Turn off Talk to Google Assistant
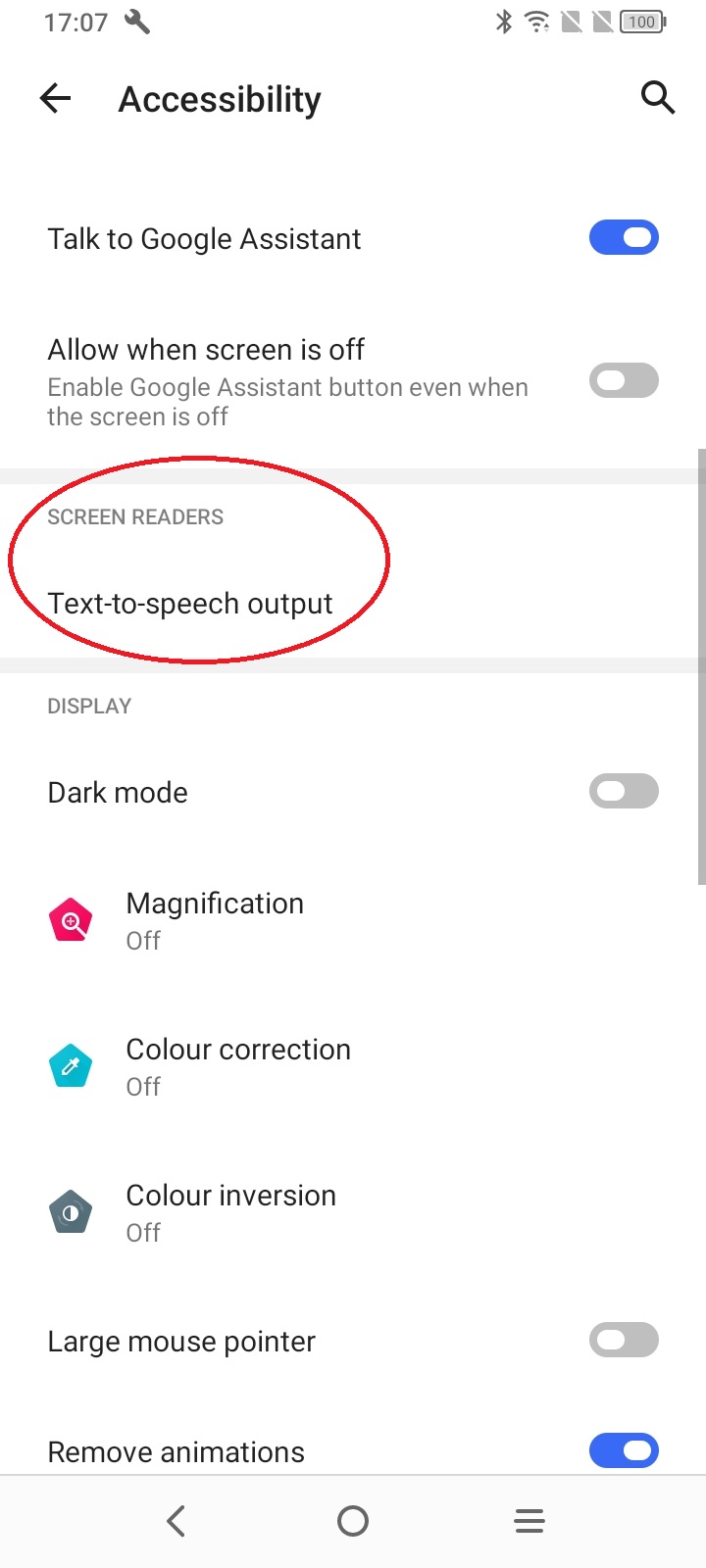Viewport: 706px width, 1568px height. [x=624, y=238]
